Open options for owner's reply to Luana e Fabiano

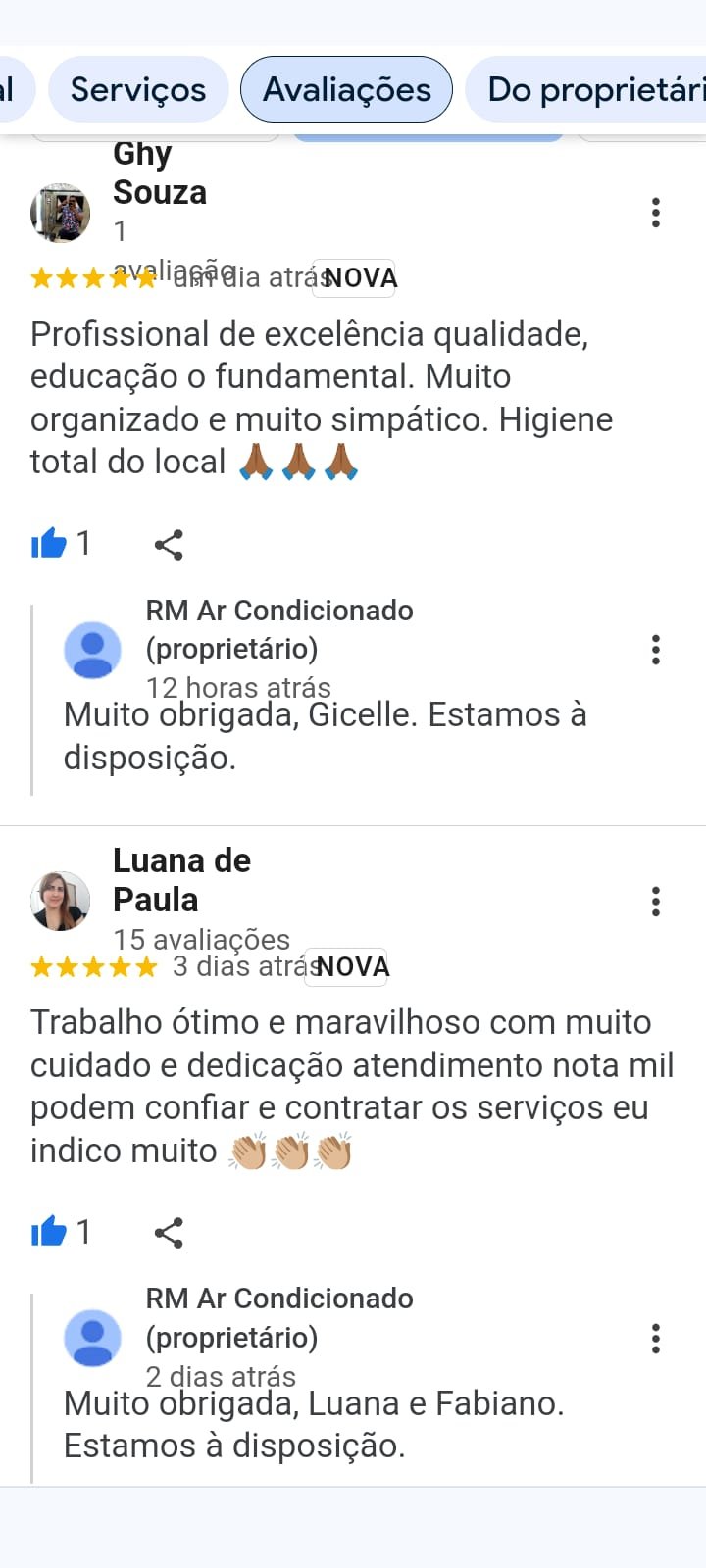(x=656, y=1339)
